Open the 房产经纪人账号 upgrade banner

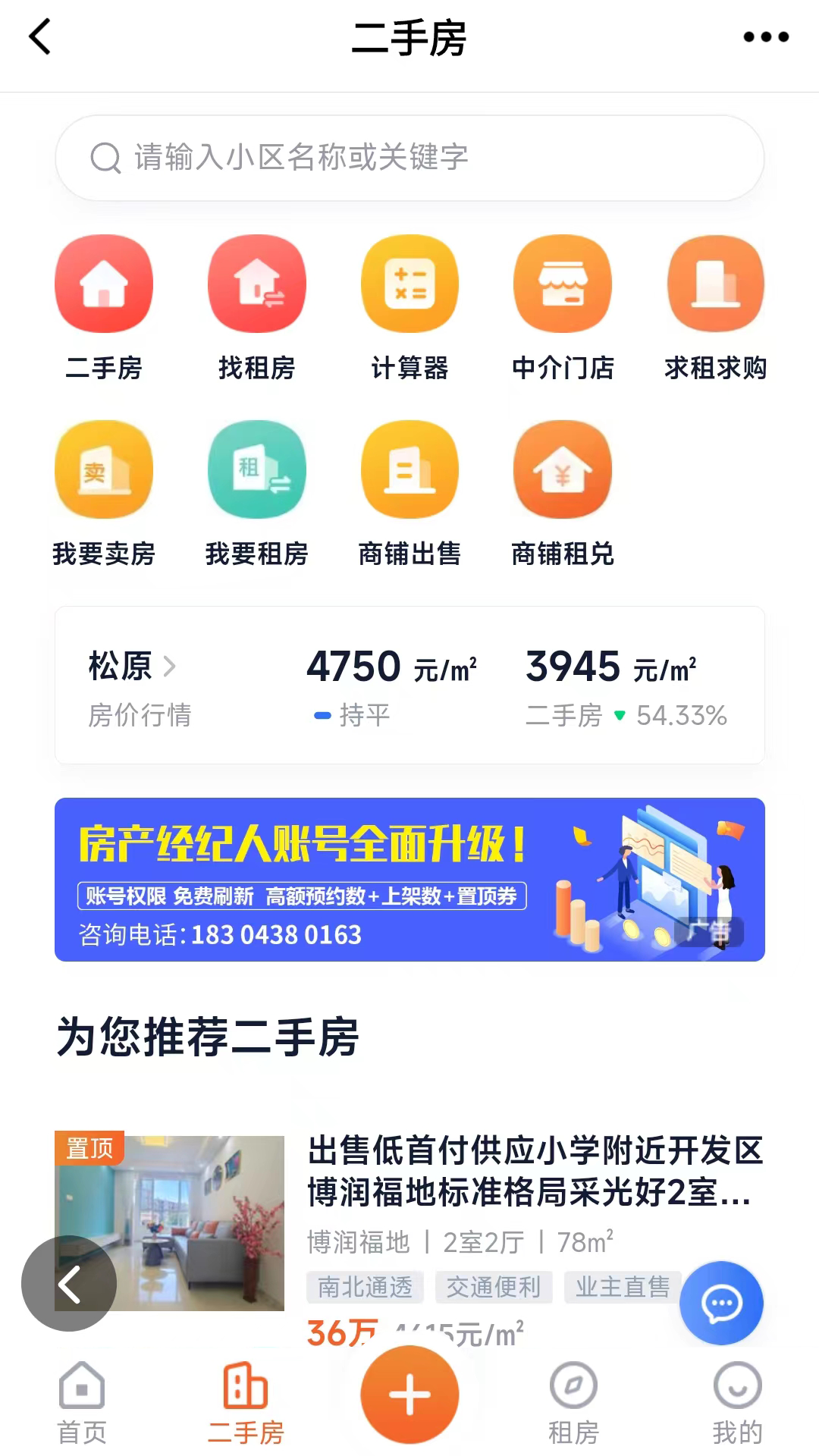(409, 880)
